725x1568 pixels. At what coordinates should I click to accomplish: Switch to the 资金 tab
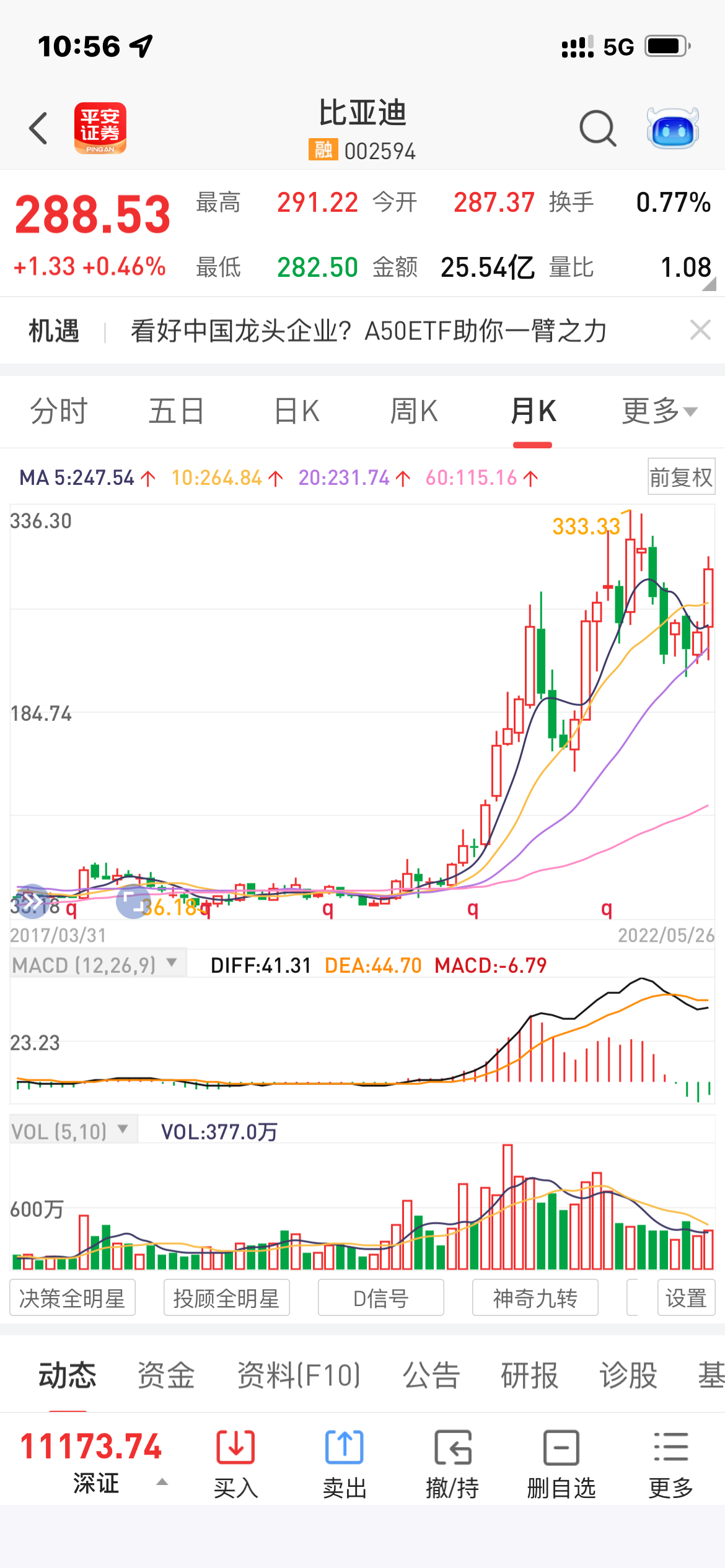pos(166,1375)
